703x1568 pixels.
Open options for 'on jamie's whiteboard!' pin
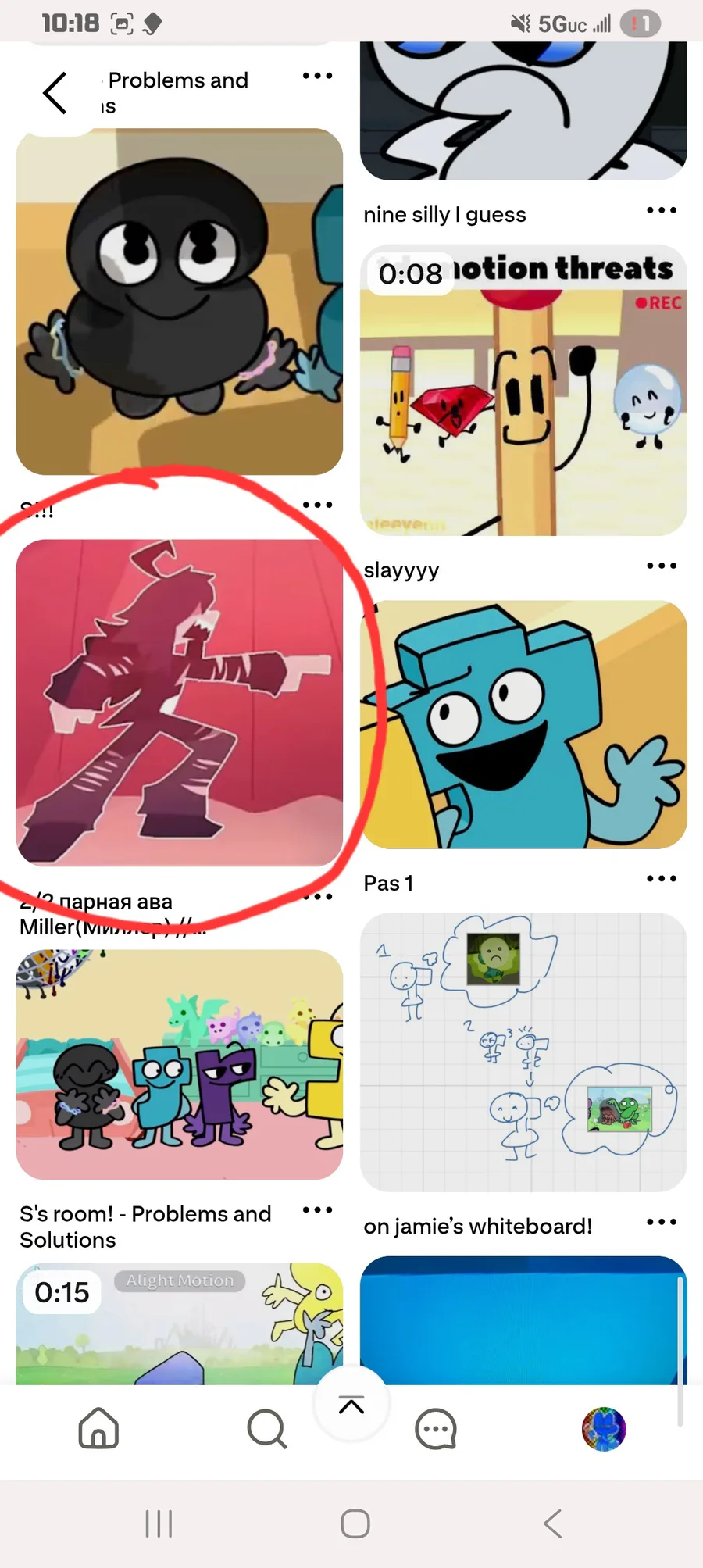coord(661,1222)
